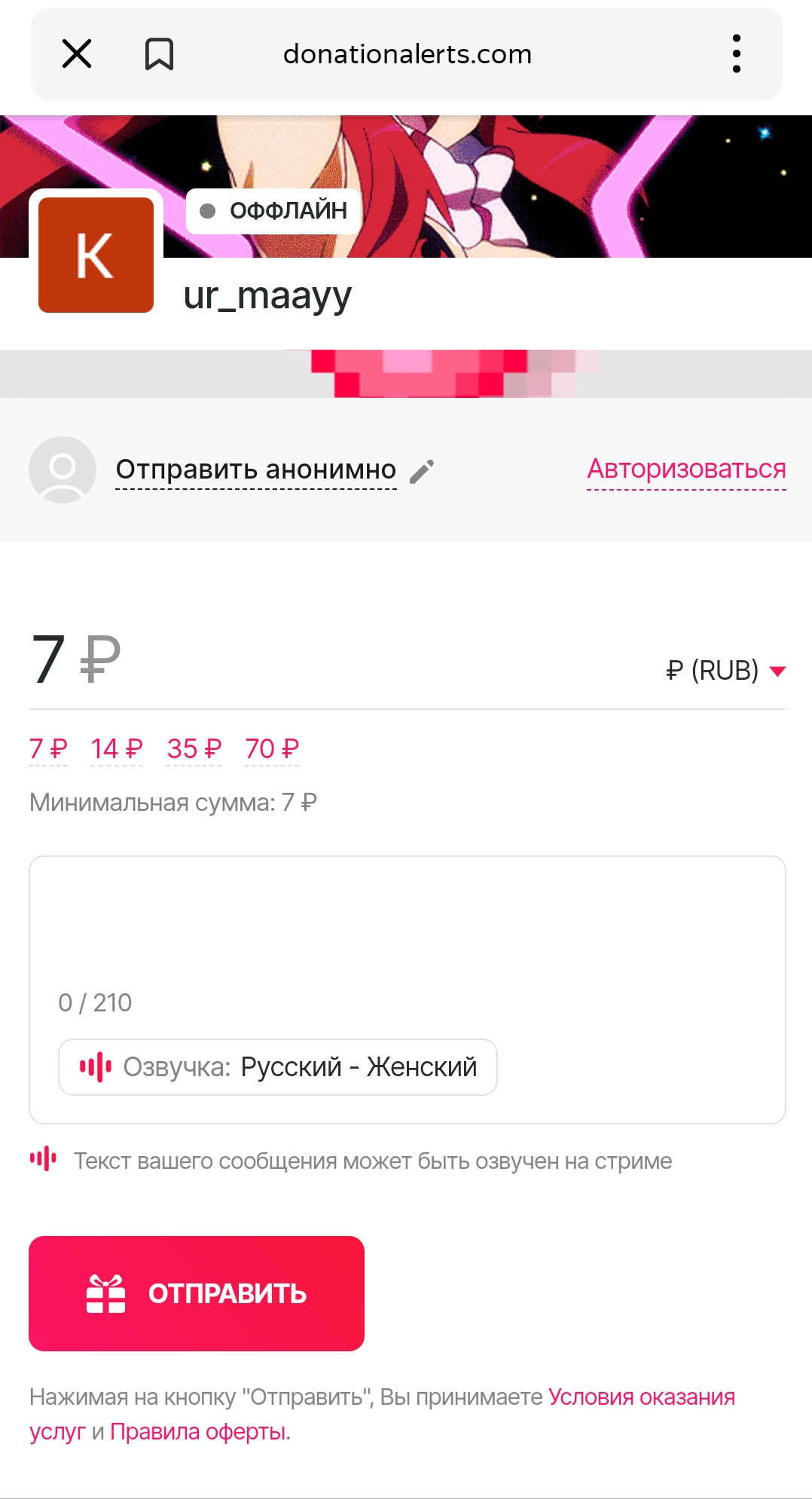Close the browser tab with the X
Image resolution: width=812 pixels, height=1499 pixels.
[77, 54]
